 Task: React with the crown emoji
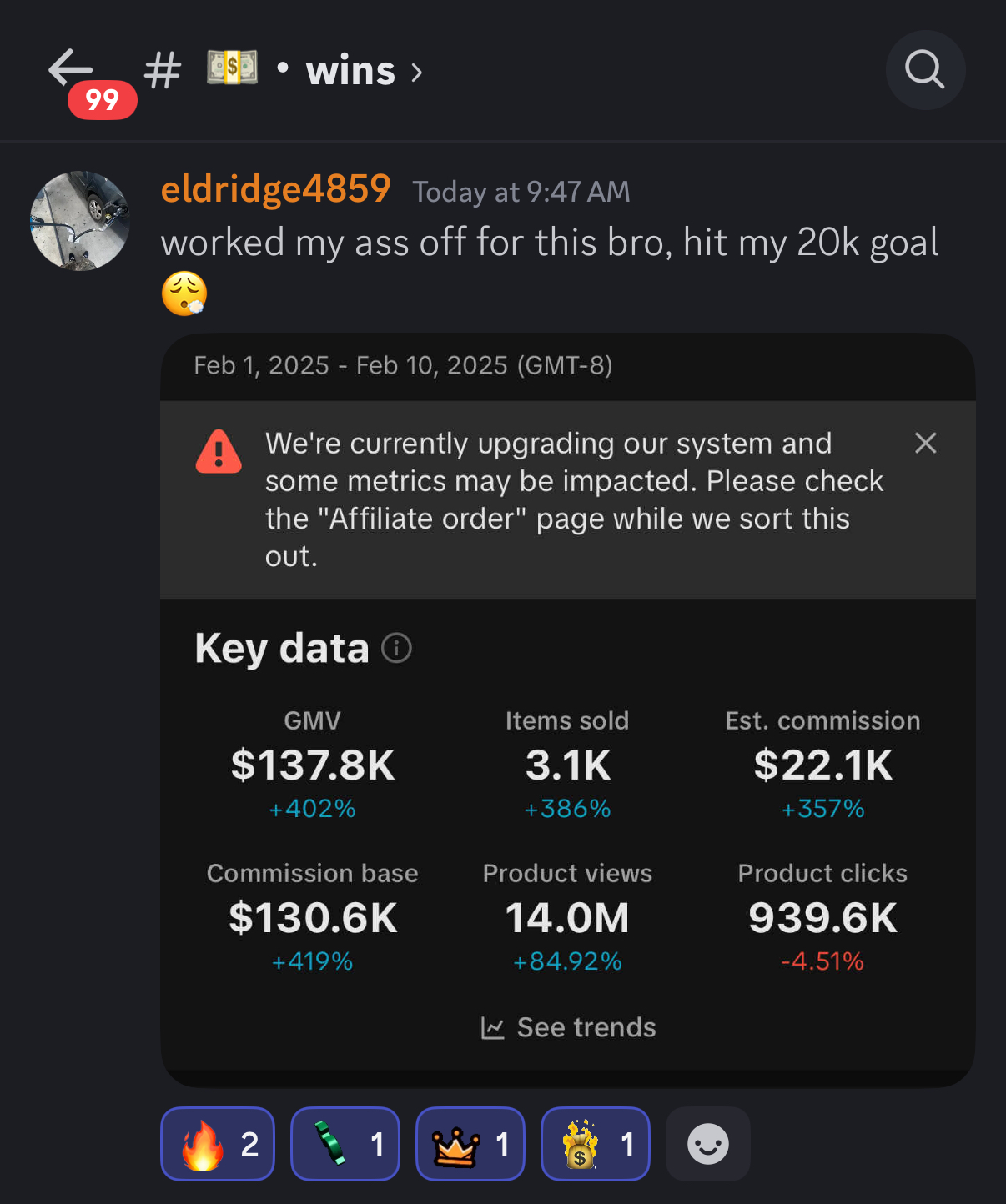point(470,1144)
